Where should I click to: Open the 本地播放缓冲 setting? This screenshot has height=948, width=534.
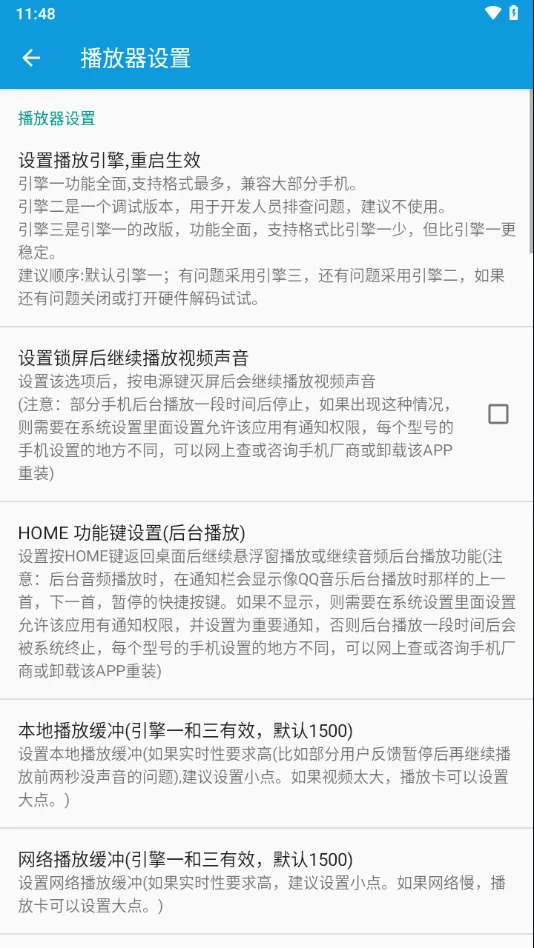coord(267,764)
